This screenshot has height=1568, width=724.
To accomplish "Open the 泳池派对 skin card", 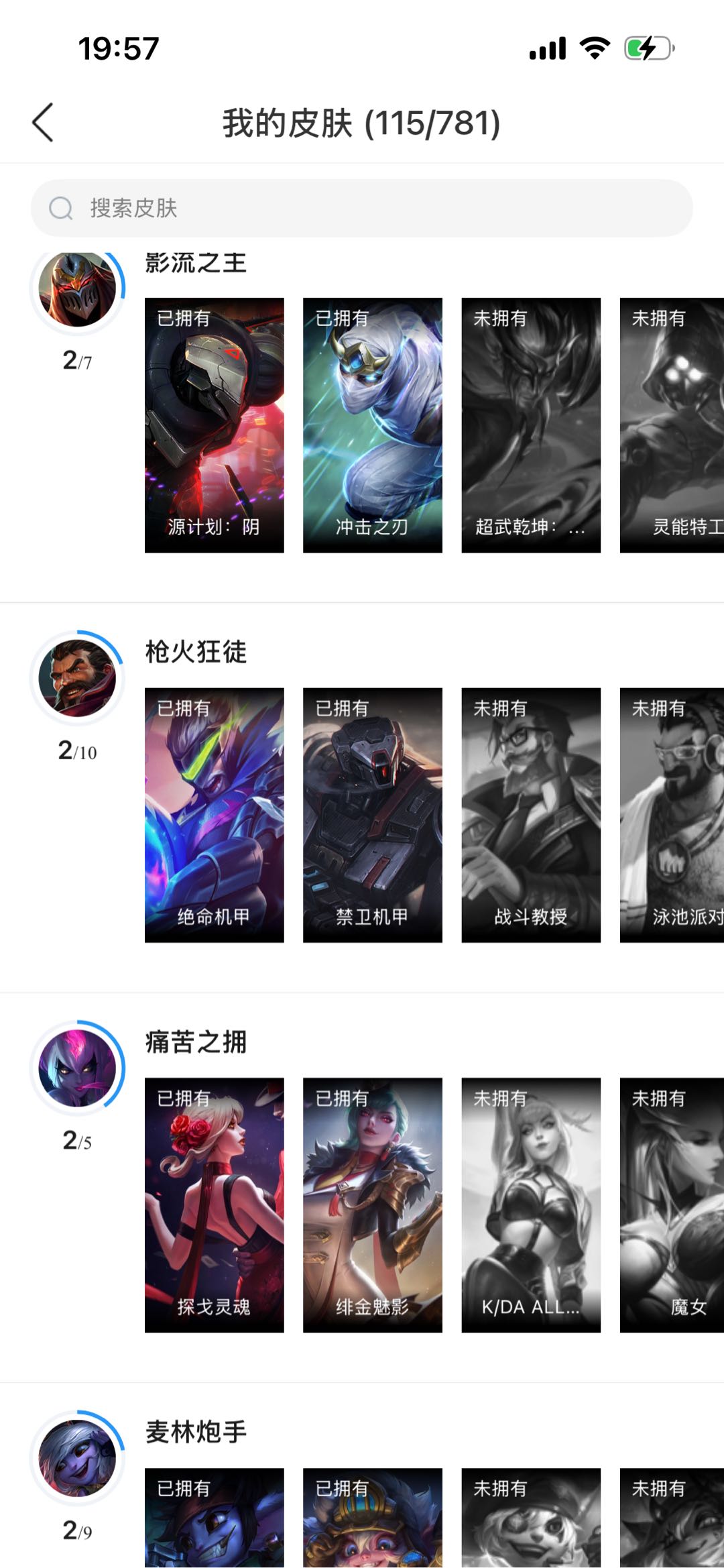I will coord(672,815).
